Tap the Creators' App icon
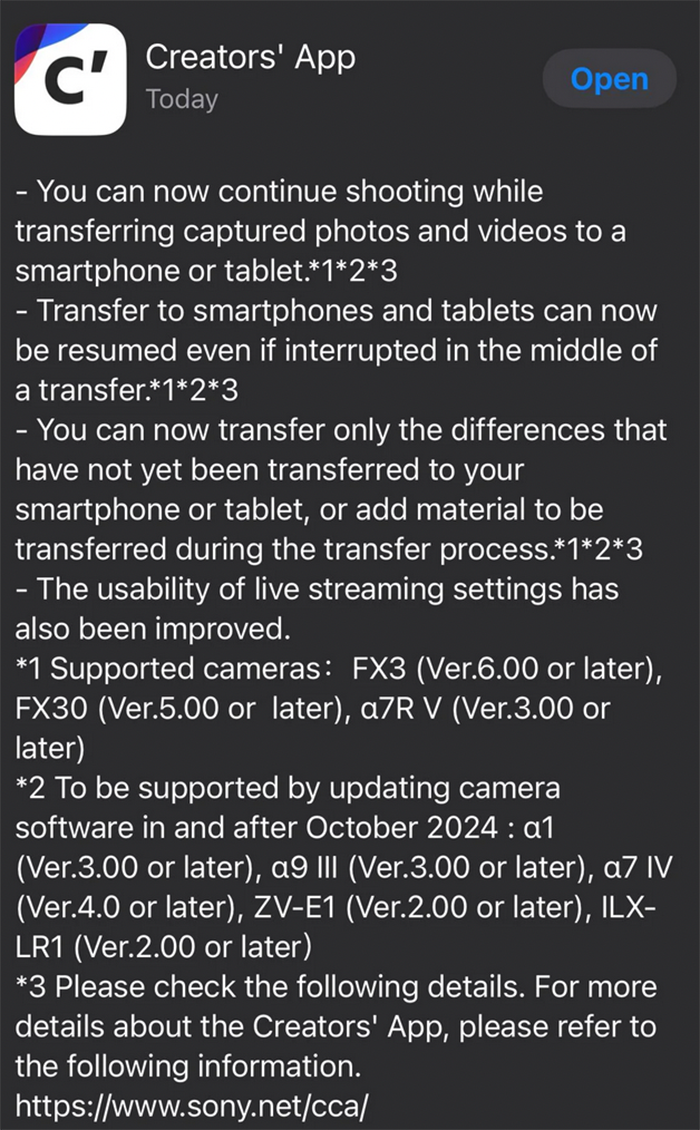 point(70,79)
